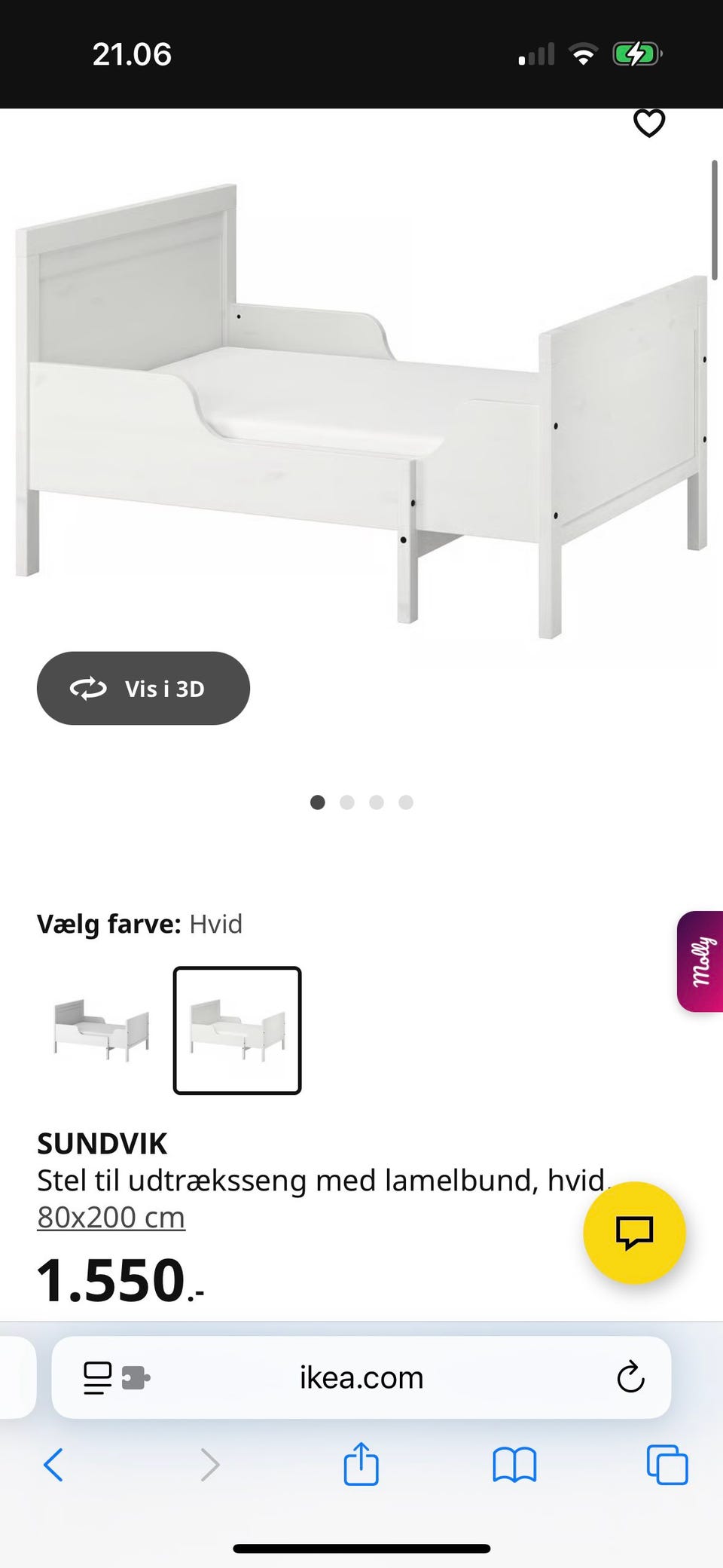Image resolution: width=723 pixels, height=1568 pixels.
Task: Tap the heart favorite icon
Action: [x=648, y=124]
